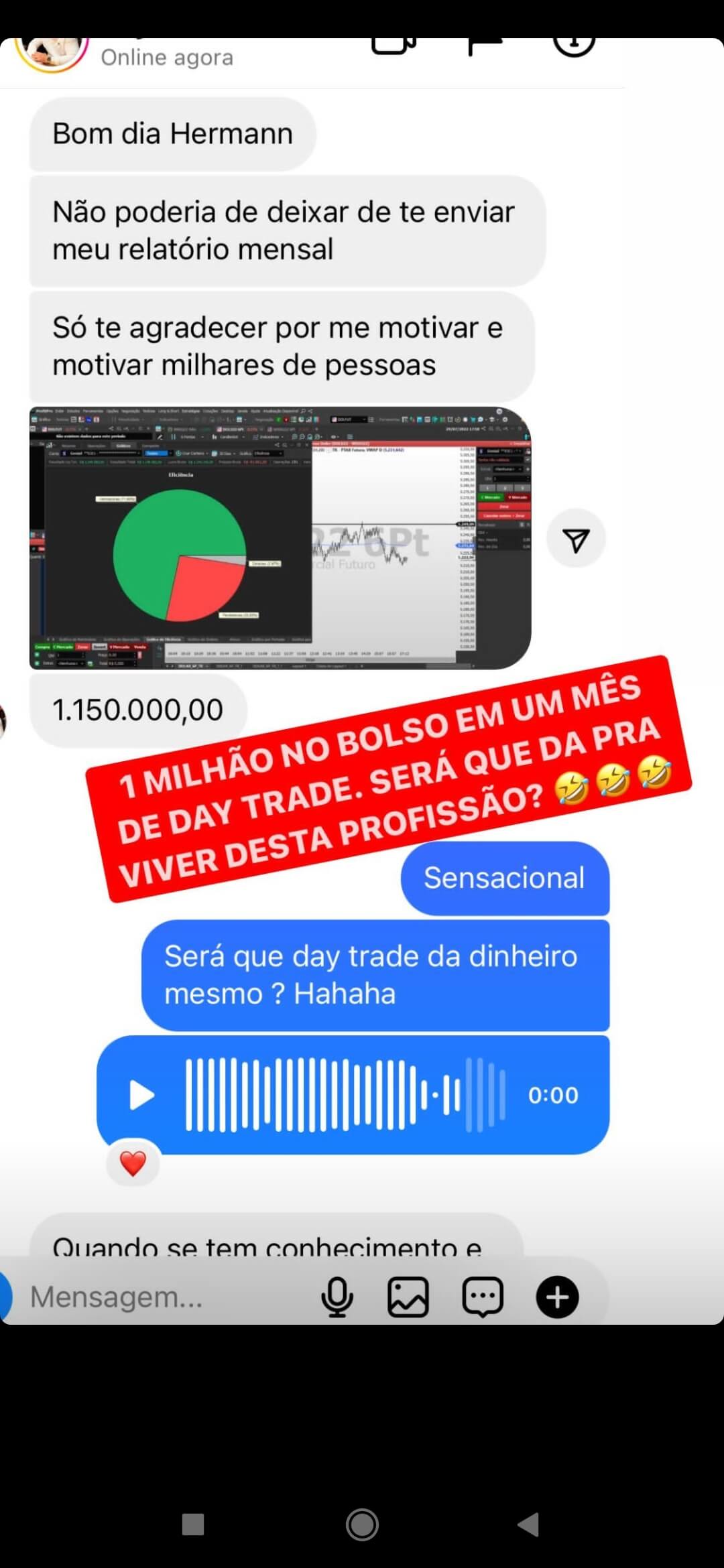Go to the home screen
This screenshot has width=724, height=1568.
362,1524
